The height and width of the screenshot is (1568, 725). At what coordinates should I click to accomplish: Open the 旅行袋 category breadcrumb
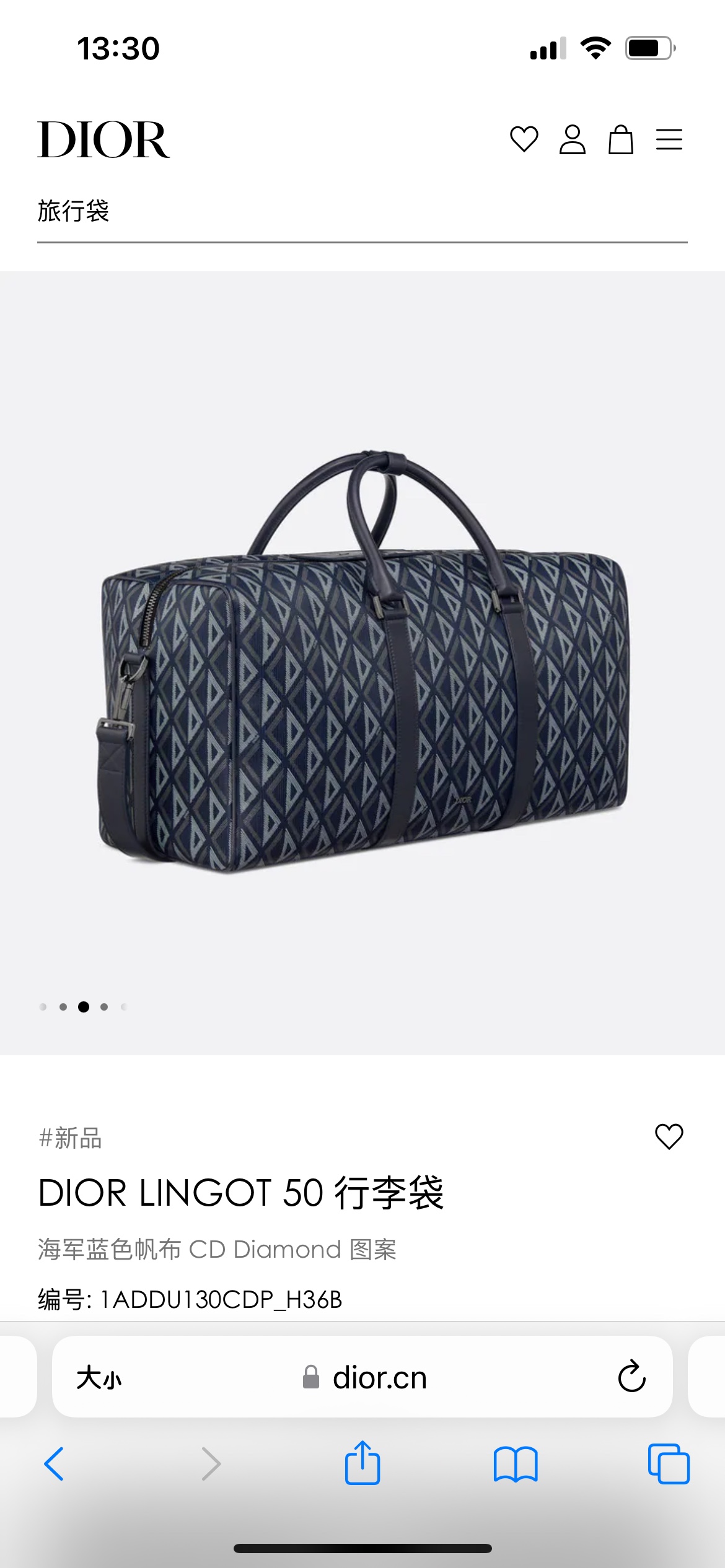[x=73, y=211]
